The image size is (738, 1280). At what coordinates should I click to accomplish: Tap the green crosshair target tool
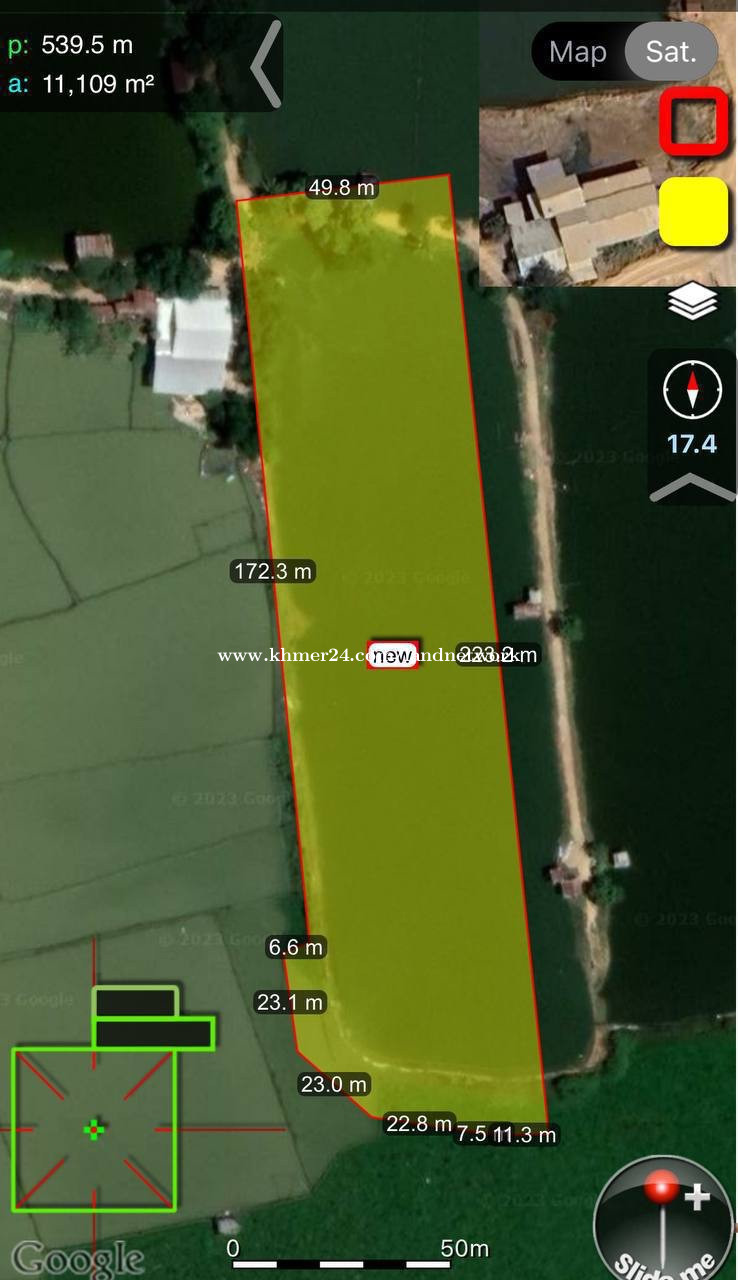coord(94,1129)
